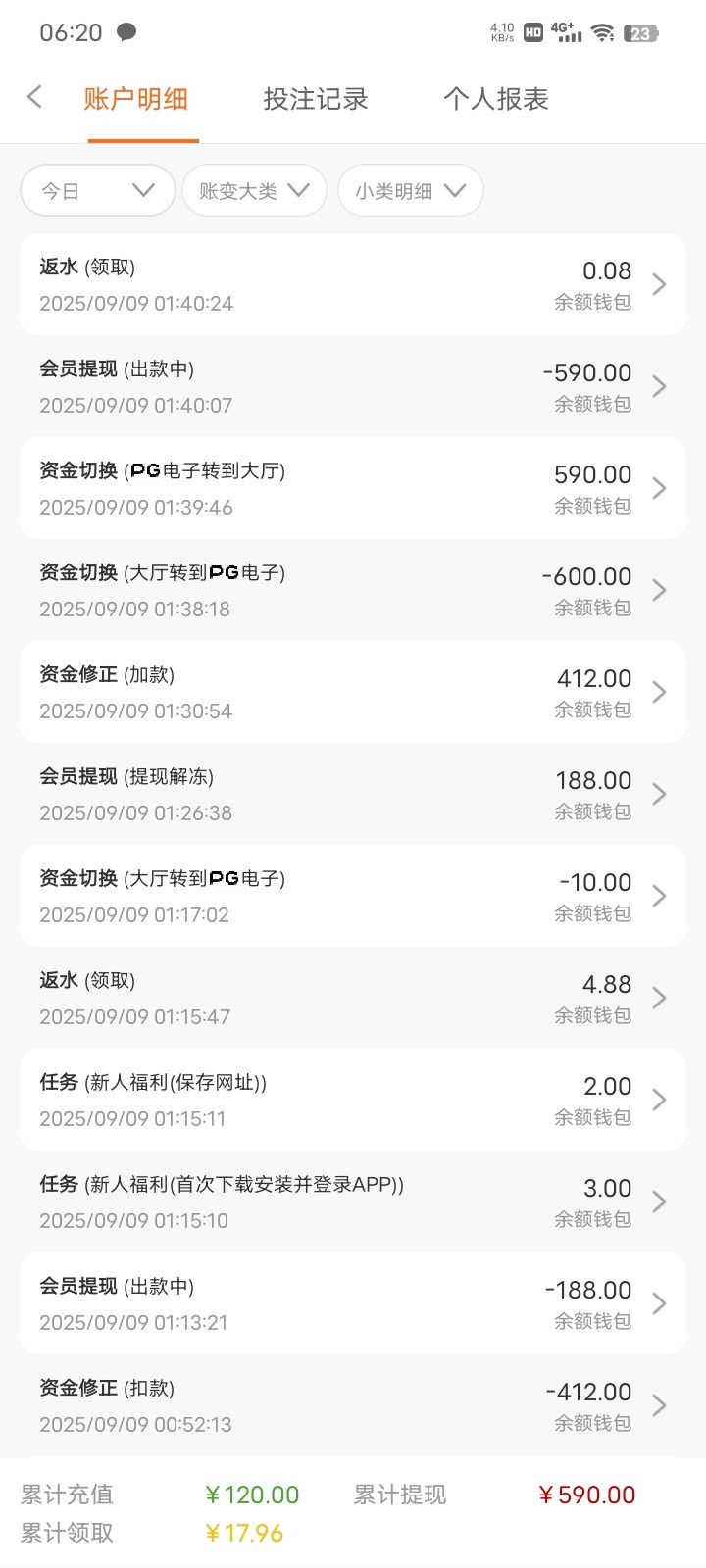
Task: Open the 返水 4.88 record detail
Action: 353,998
